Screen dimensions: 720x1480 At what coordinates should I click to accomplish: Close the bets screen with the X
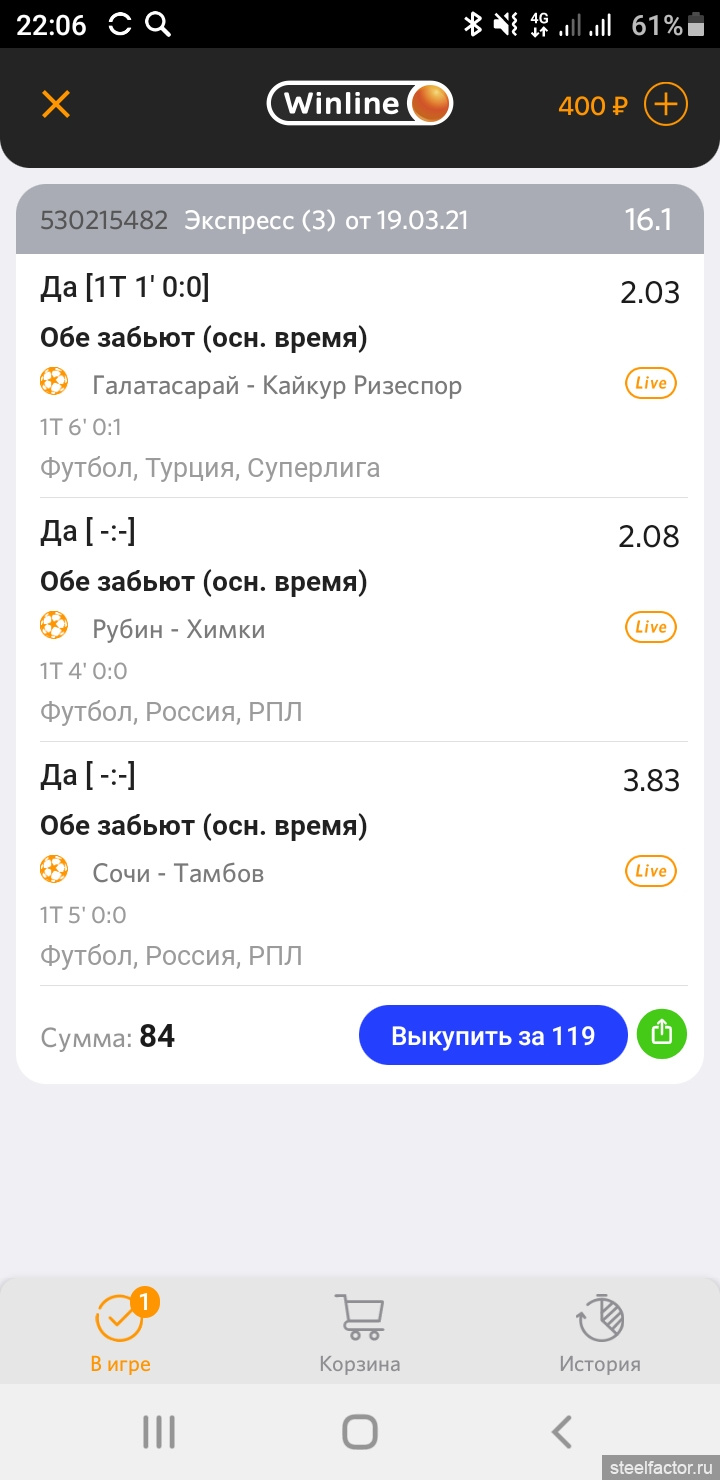point(56,104)
